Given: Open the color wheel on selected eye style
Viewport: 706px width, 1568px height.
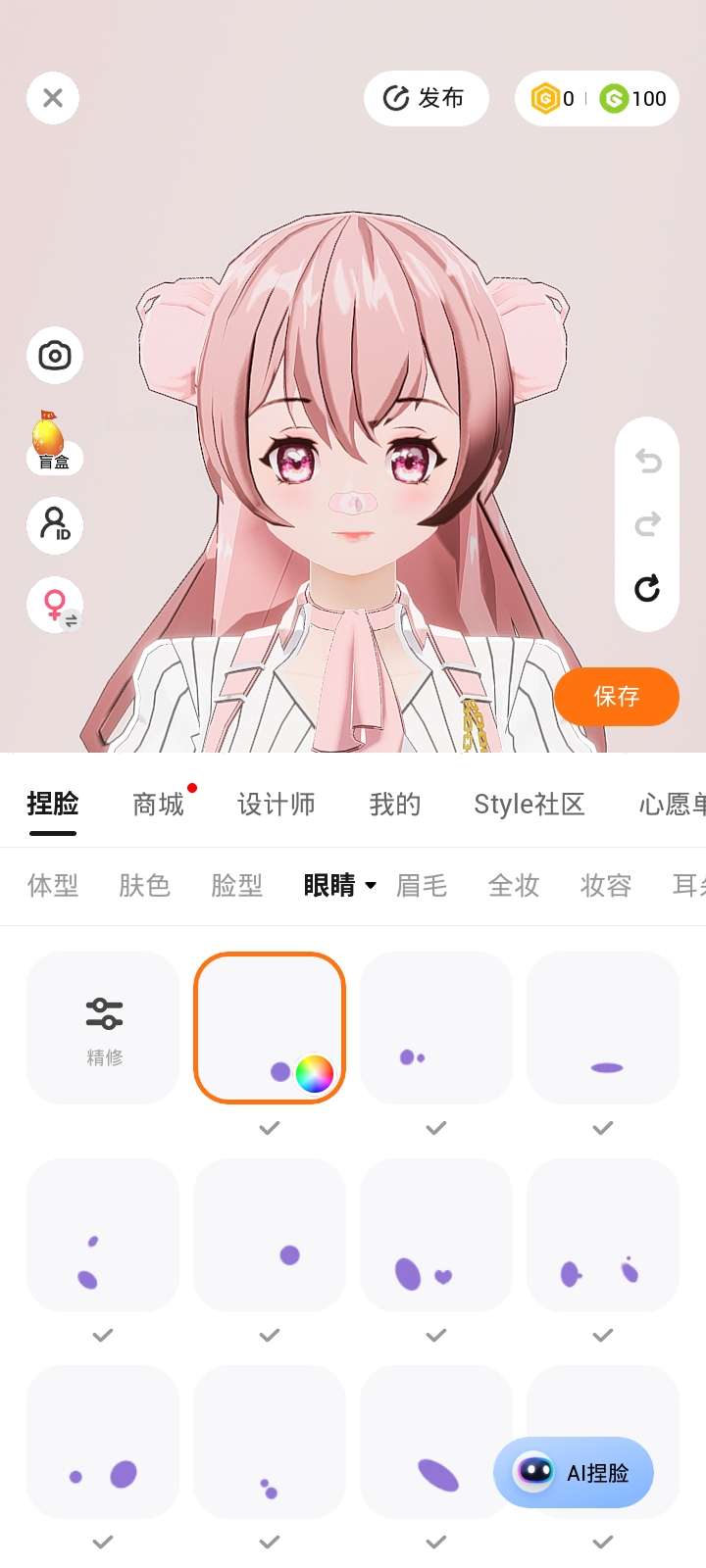Looking at the screenshot, I should (314, 1074).
